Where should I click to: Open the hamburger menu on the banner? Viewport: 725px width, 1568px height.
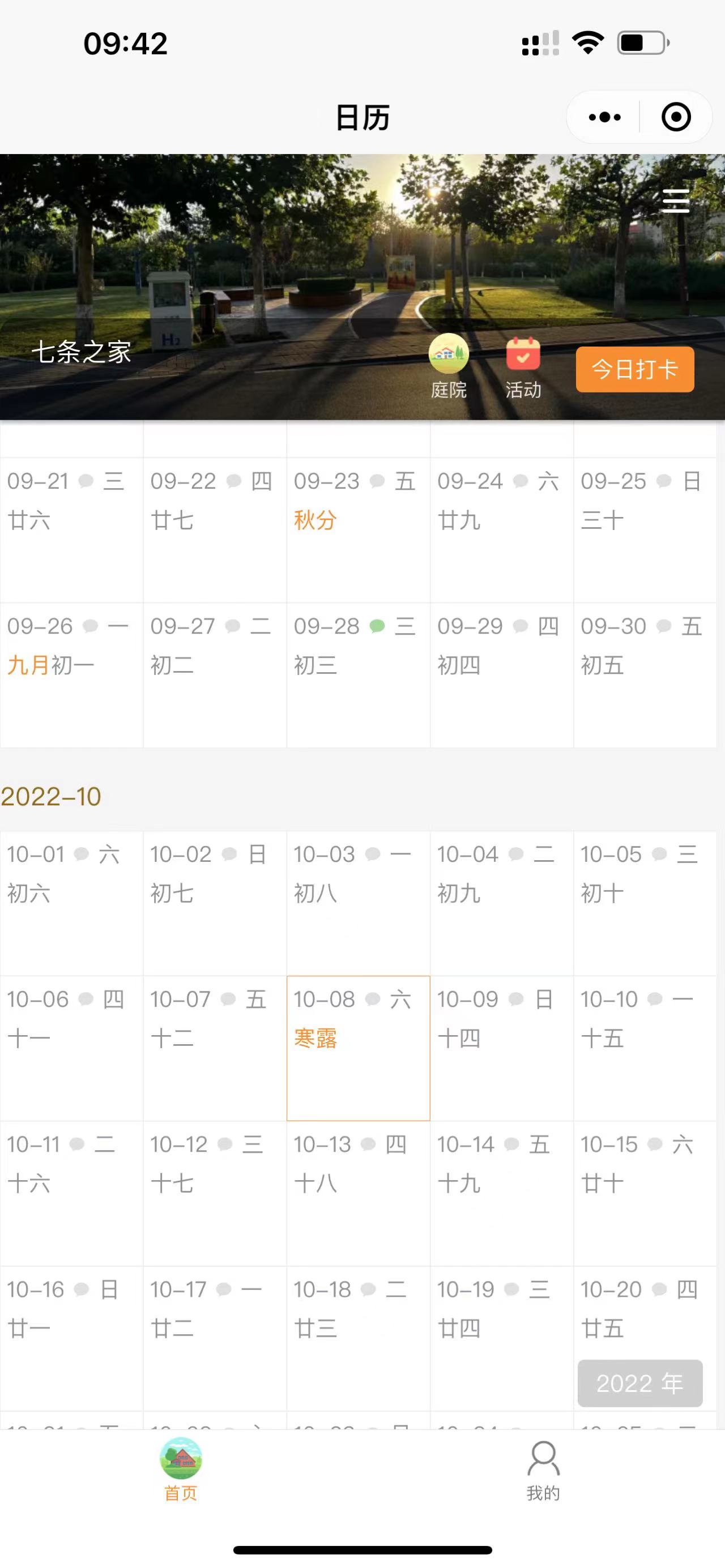pos(676,201)
